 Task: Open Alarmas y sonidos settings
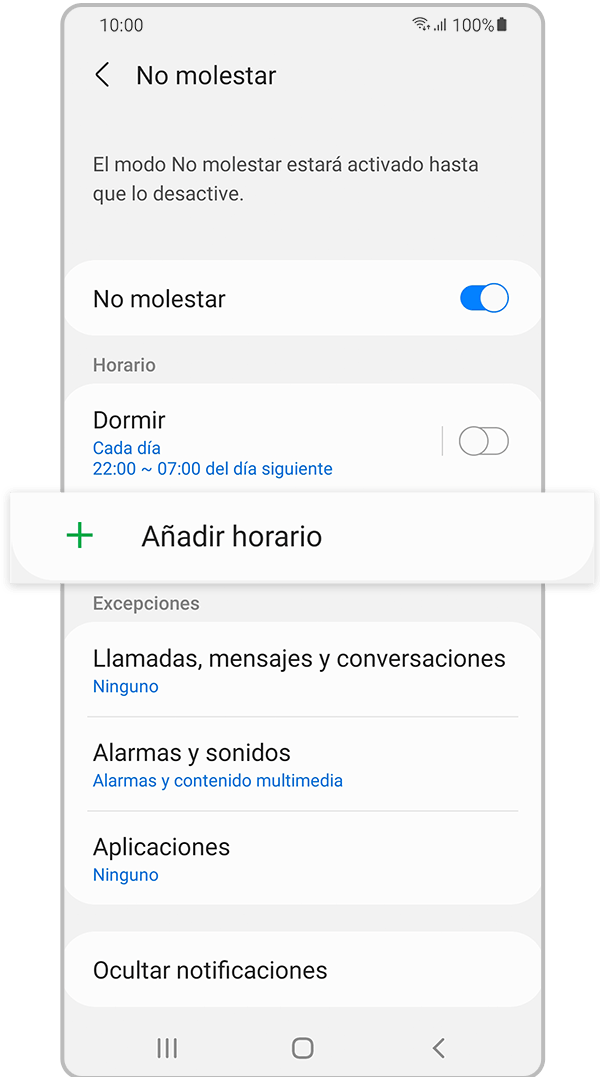299,764
